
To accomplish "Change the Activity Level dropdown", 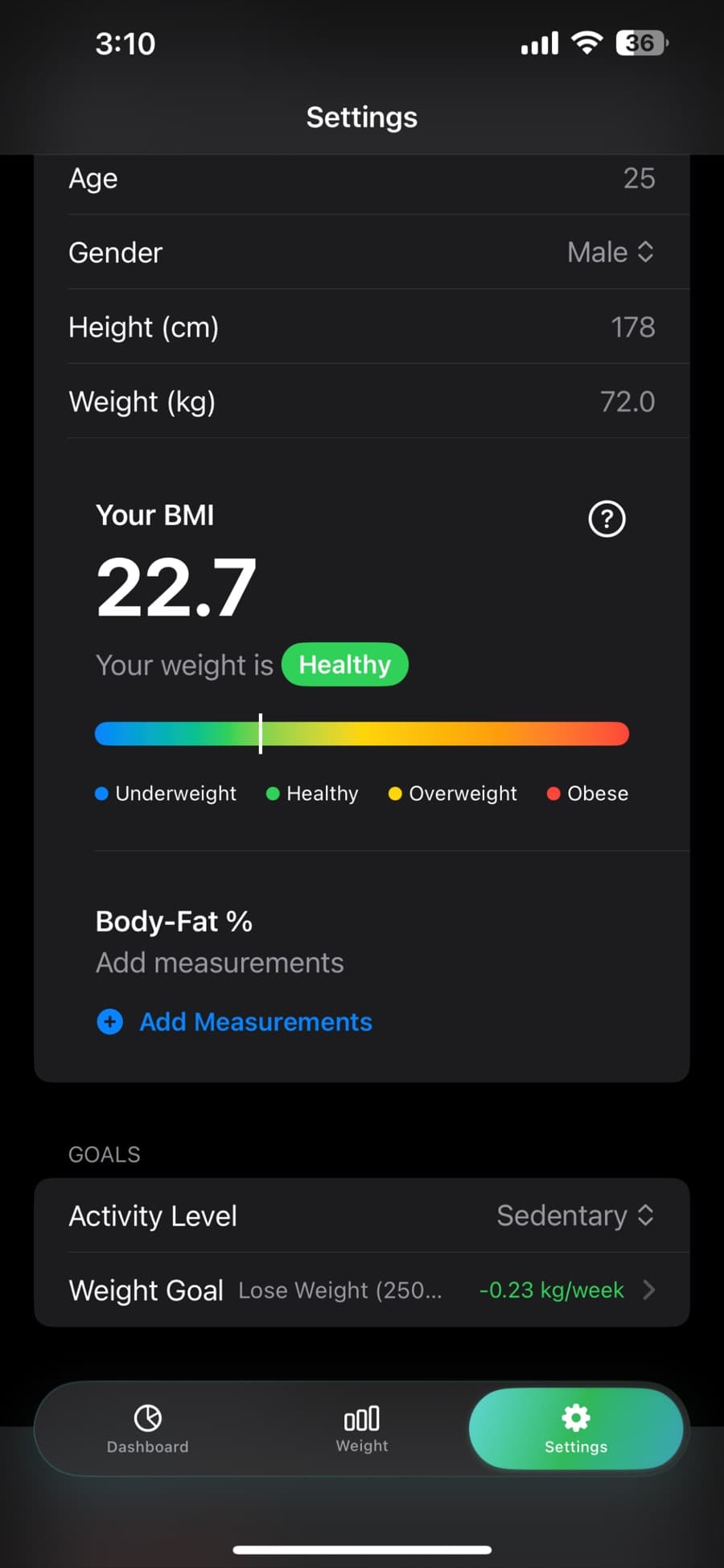I will (x=574, y=1215).
